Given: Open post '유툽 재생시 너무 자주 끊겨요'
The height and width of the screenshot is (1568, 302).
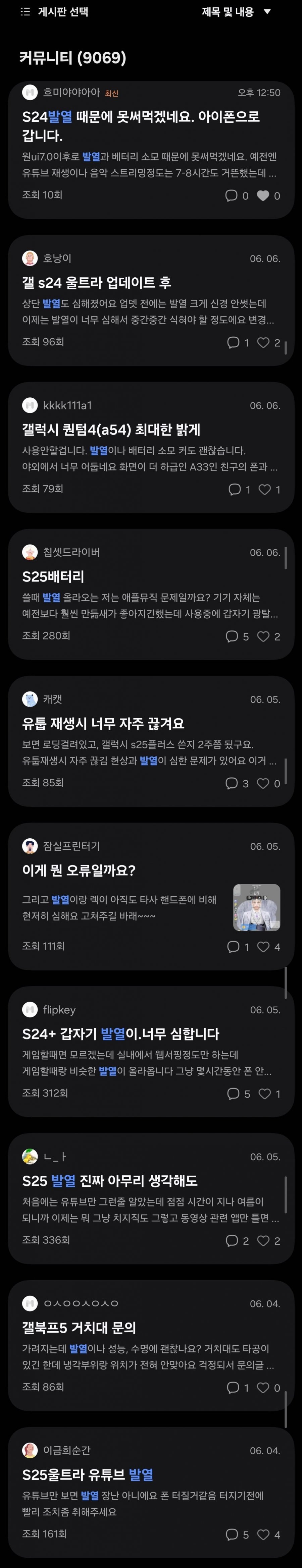Looking at the screenshot, I should 103,723.
